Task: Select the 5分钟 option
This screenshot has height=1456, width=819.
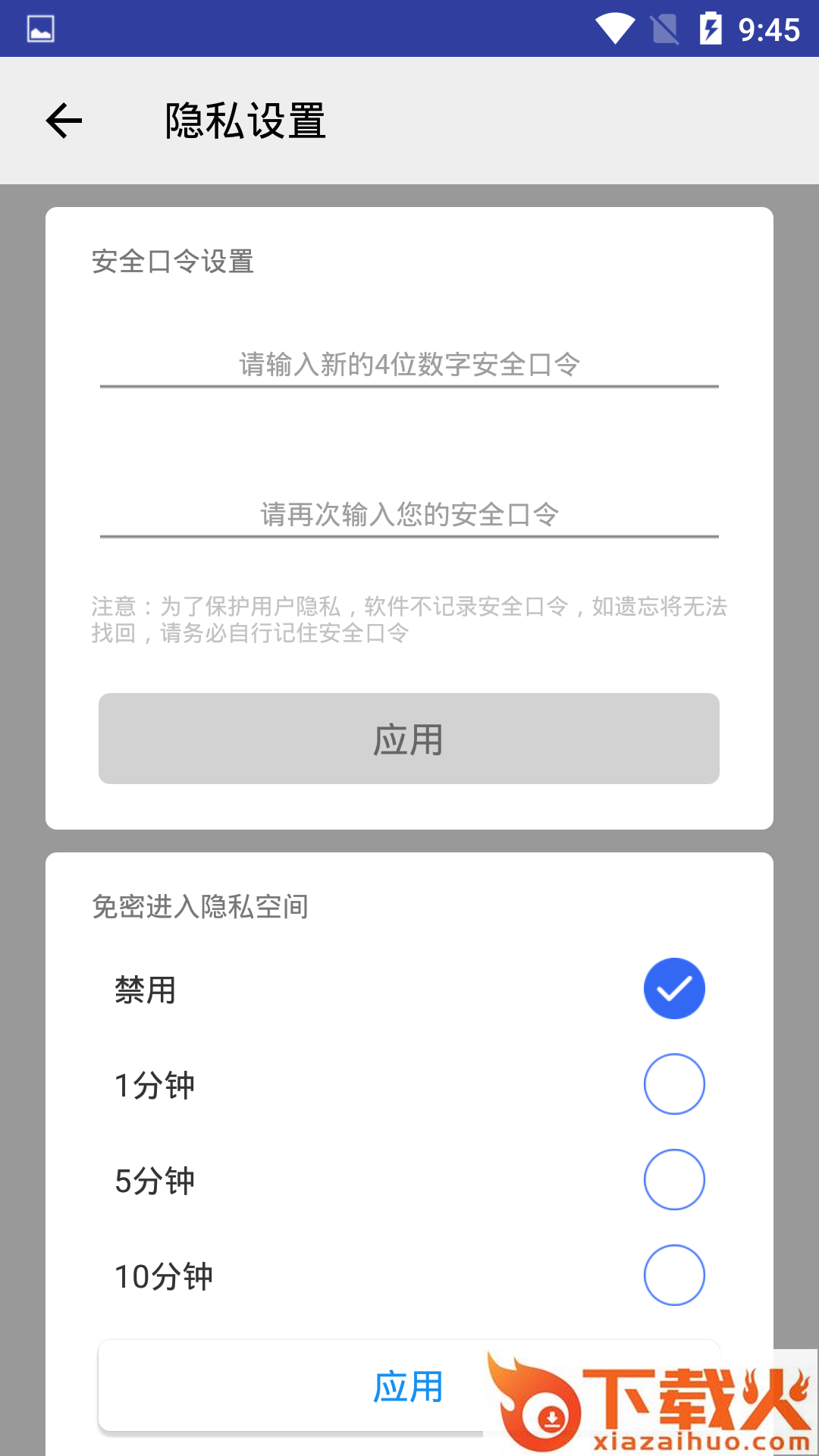Action: click(x=673, y=1180)
